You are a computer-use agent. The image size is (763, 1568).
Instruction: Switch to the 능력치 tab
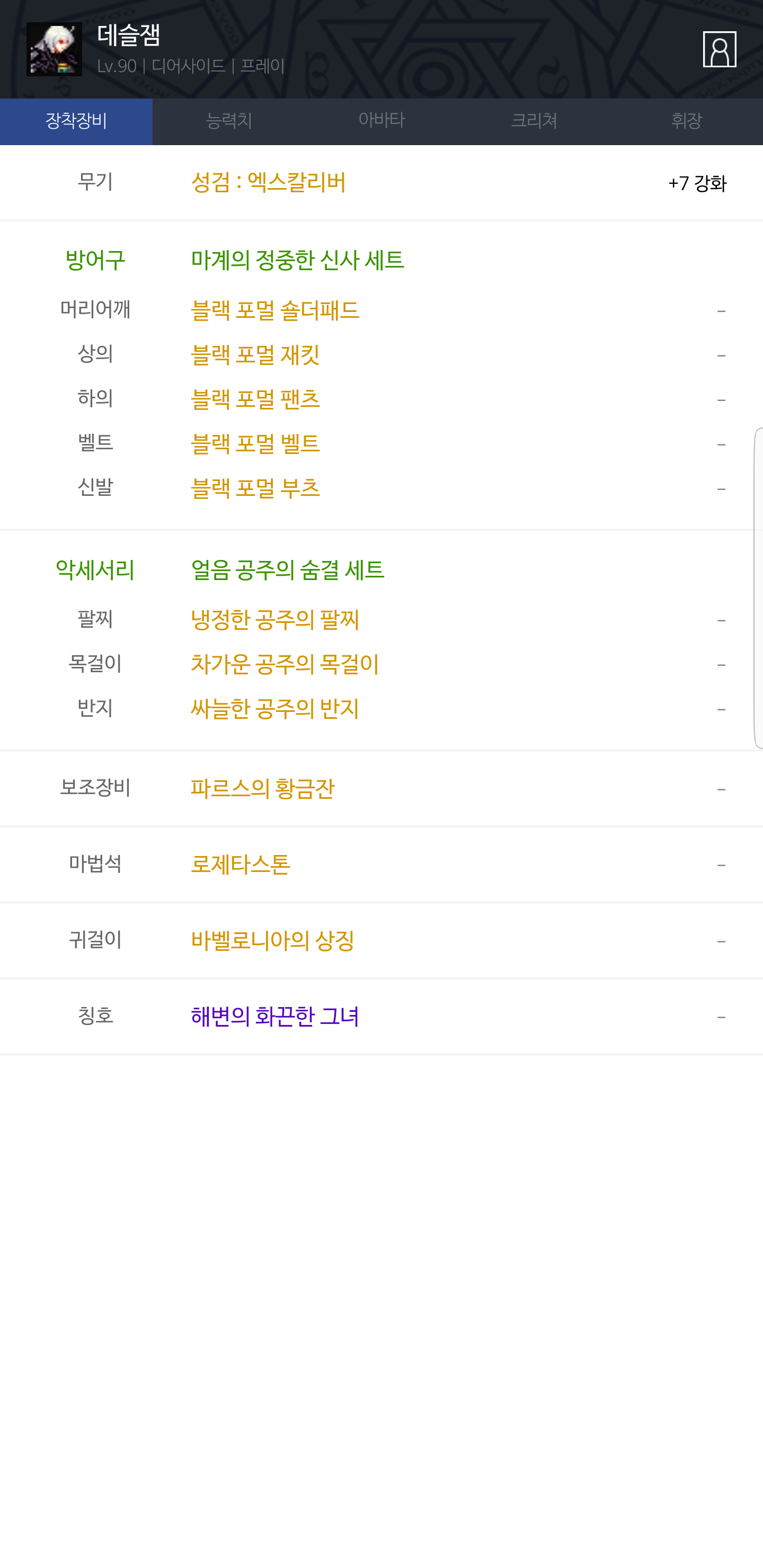229,121
